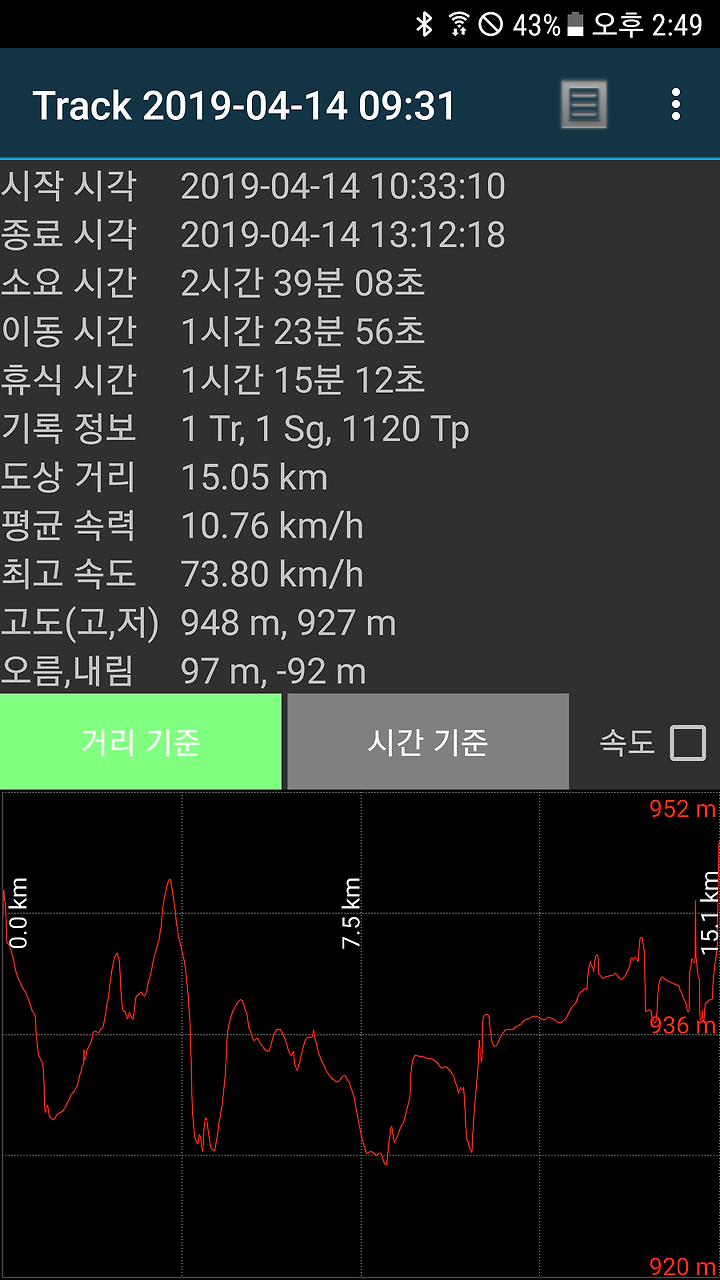The width and height of the screenshot is (720, 1280).
Task: Select the 거리 기준 distance-based graph
Action: (x=141, y=742)
